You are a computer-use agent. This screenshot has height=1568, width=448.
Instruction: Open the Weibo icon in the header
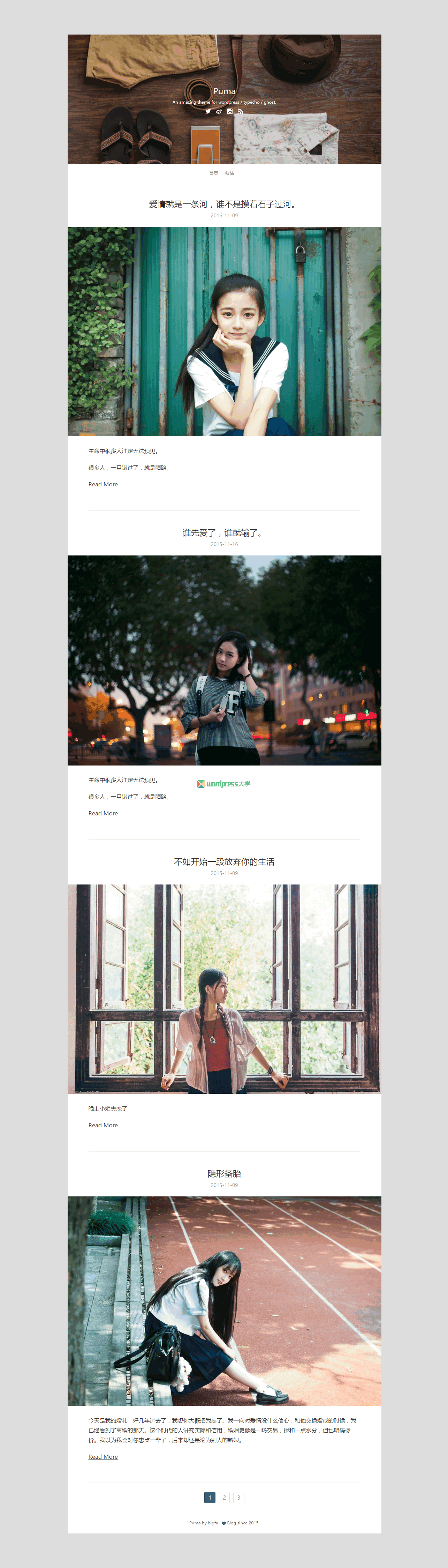219,111
